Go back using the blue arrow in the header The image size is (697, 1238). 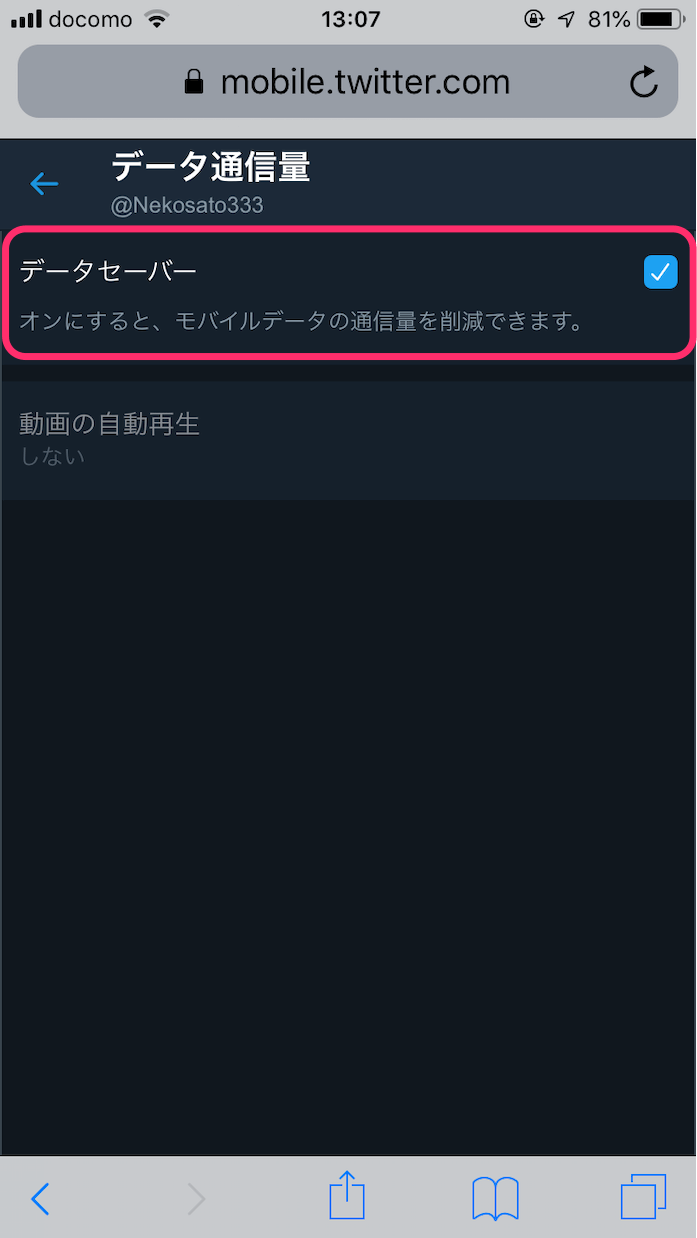coord(45,183)
